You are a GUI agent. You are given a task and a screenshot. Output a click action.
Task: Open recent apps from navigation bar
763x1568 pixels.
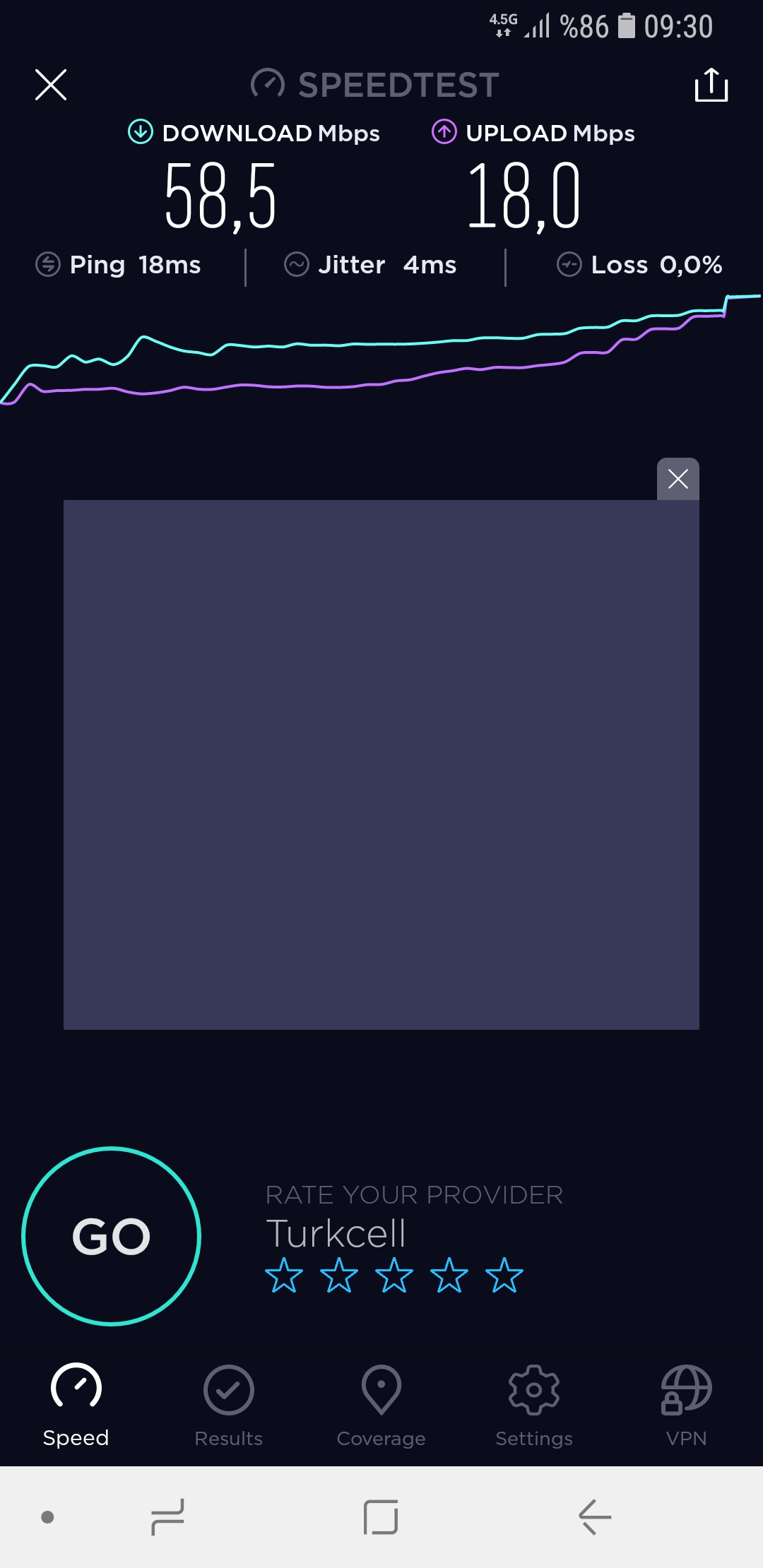(168, 1516)
